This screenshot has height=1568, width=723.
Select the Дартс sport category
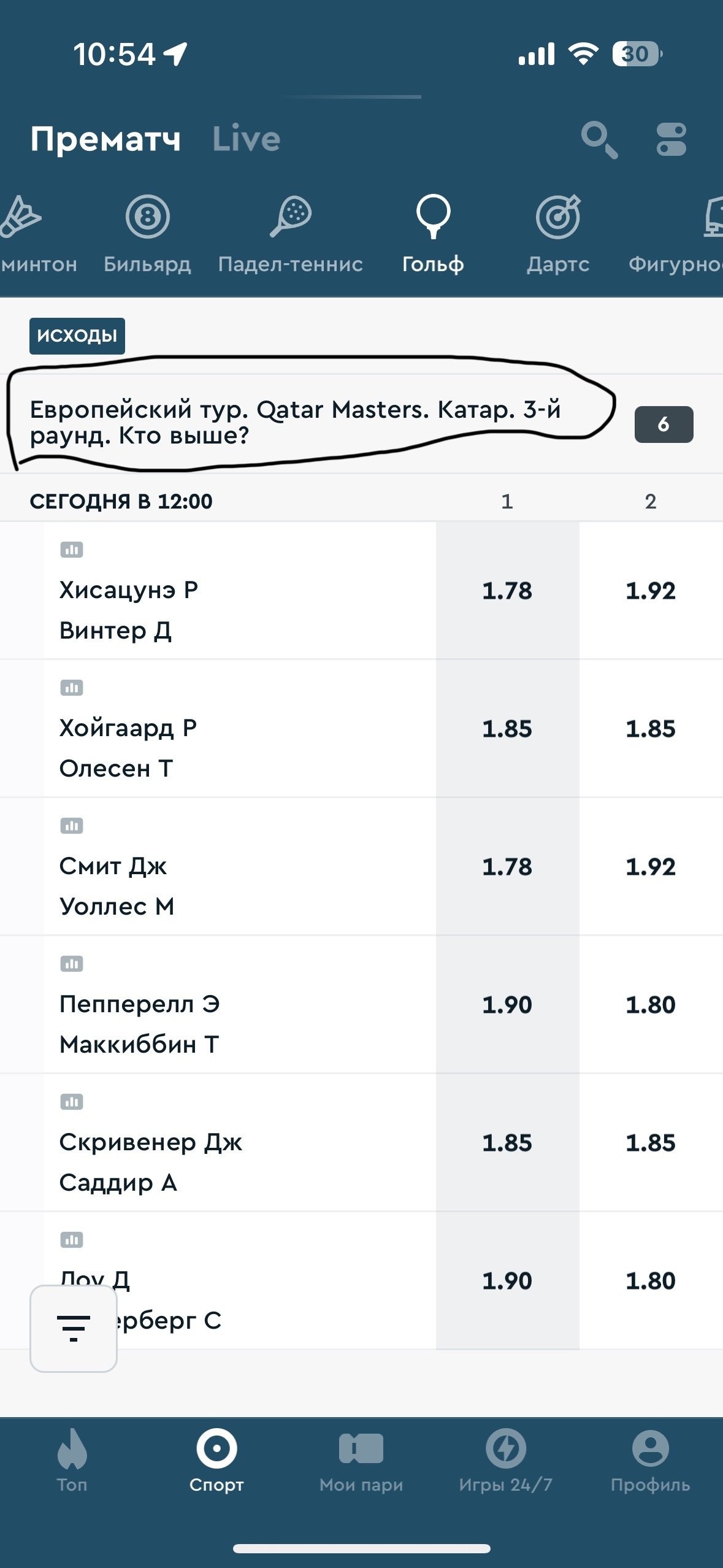[x=557, y=233]
